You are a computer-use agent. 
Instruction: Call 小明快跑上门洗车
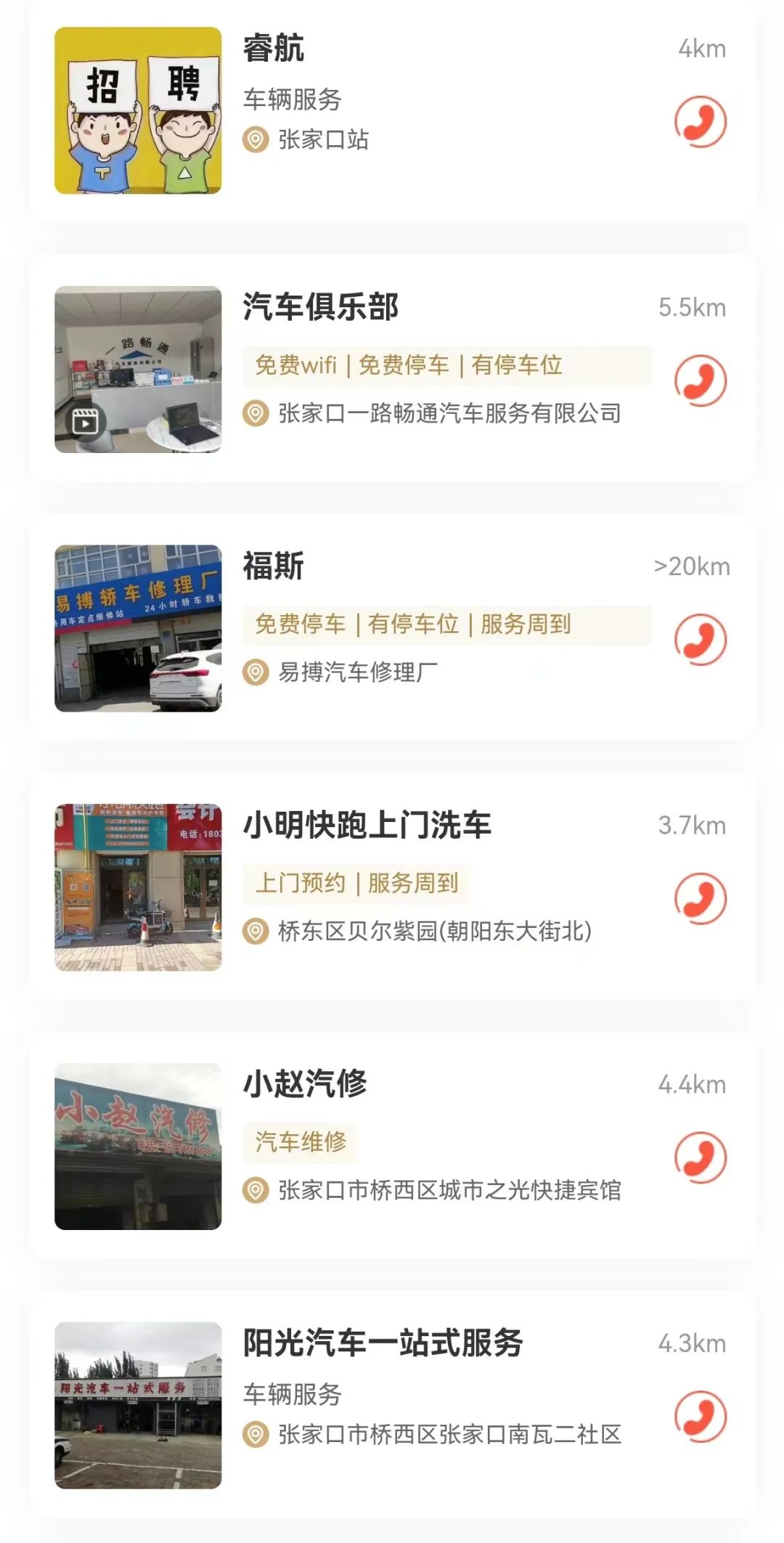pos(700,898)
